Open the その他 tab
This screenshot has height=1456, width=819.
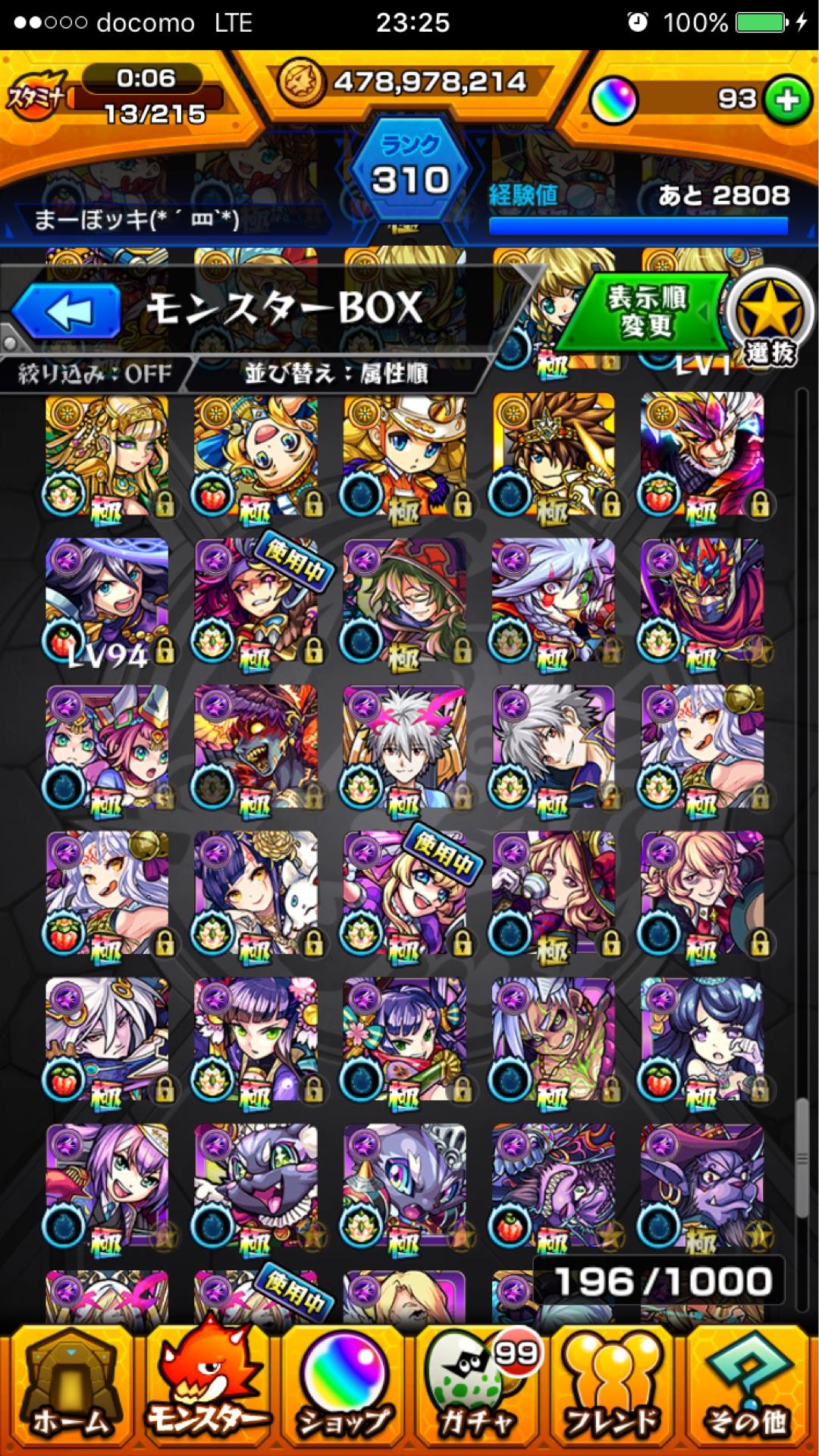[749, 1392]
